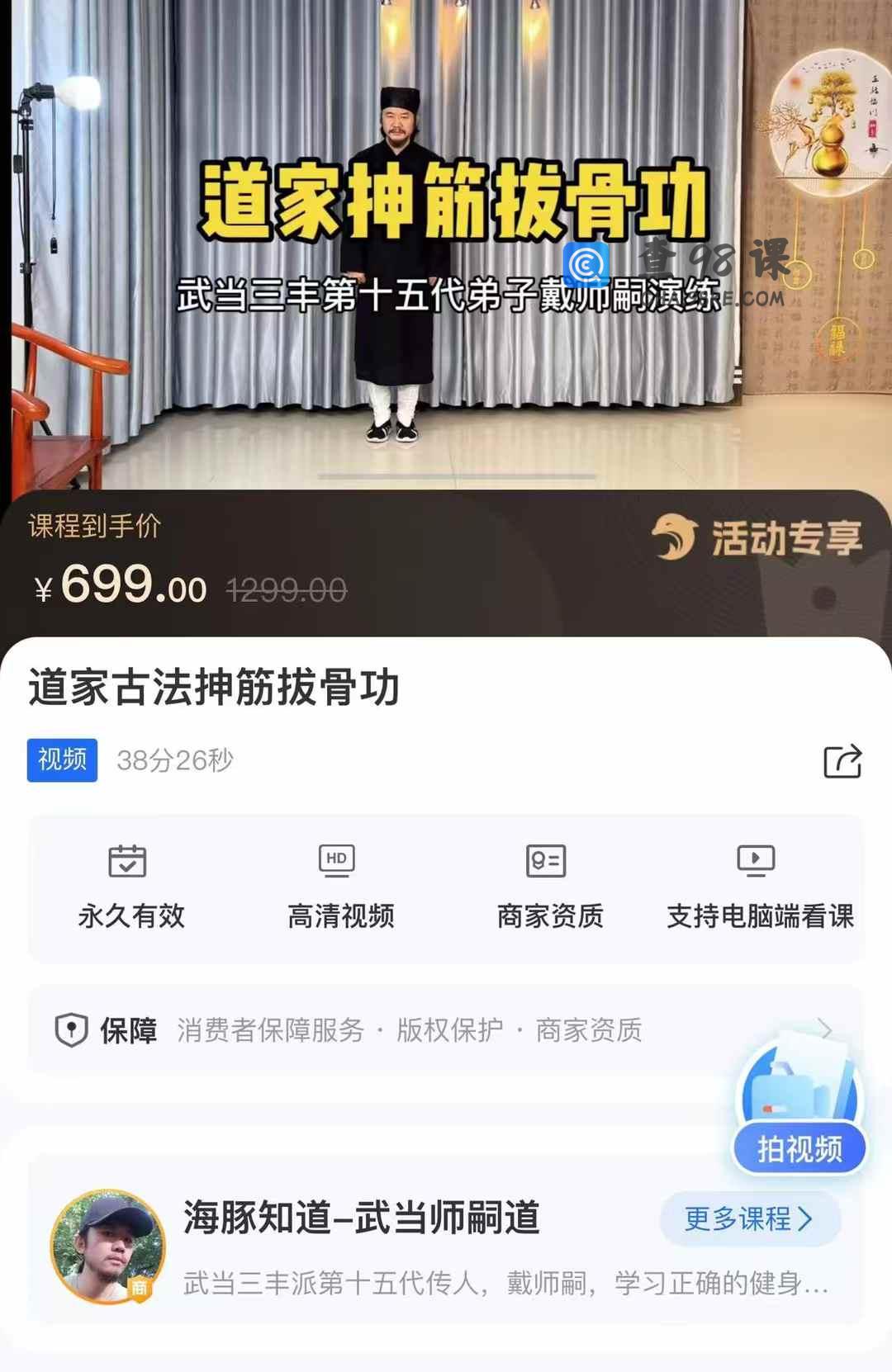Open 更多课程 from this teacher
Viewport: 892px width, 1372px height.
[749, 1218]
